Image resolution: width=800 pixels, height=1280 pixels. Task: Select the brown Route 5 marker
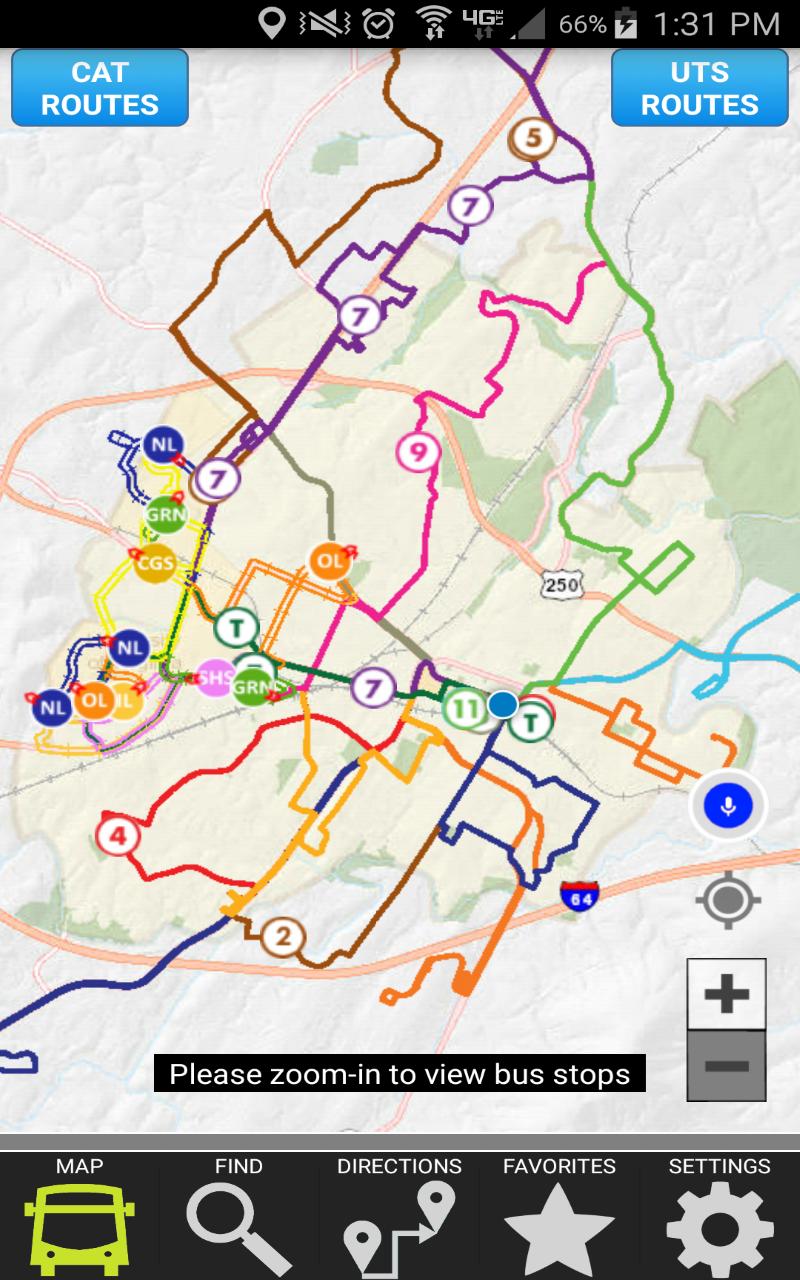(x=532, y=136)
